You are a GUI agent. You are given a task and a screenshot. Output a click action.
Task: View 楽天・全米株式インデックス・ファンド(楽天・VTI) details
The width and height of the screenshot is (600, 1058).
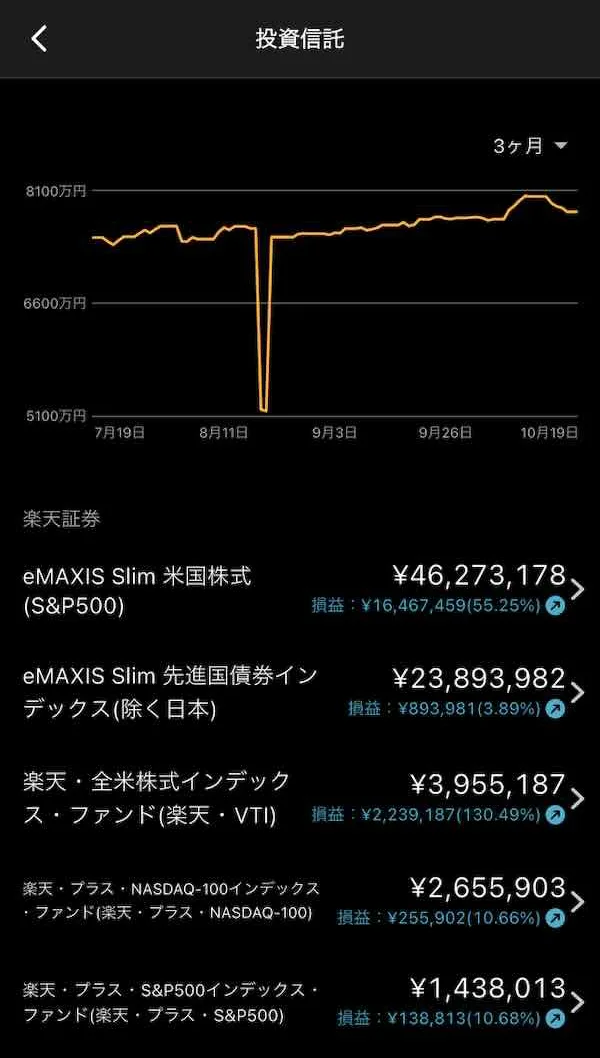[x=300, y=798]
